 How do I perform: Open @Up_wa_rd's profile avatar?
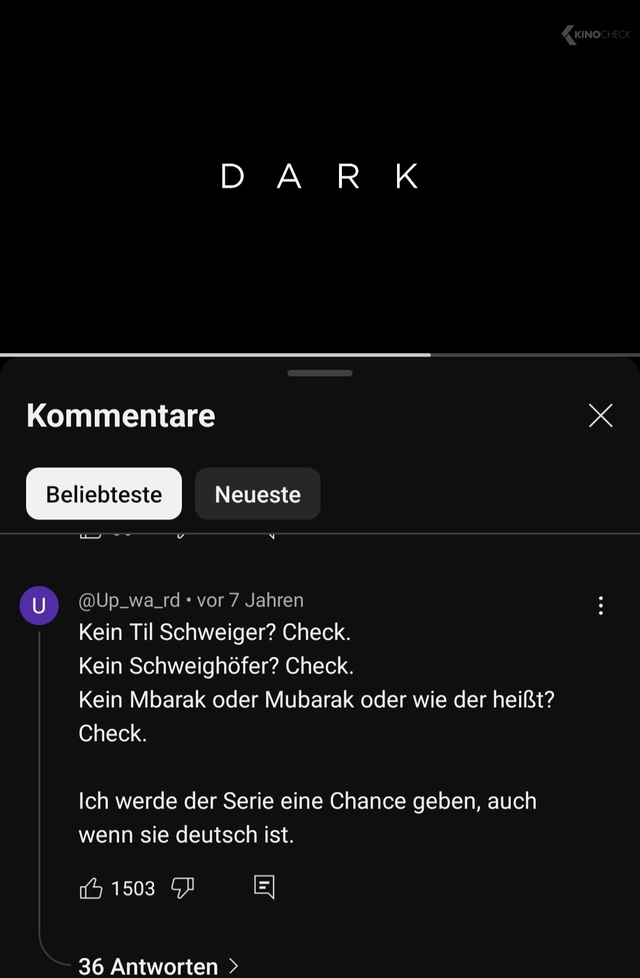pyautogui.click(x=39, y=606)
